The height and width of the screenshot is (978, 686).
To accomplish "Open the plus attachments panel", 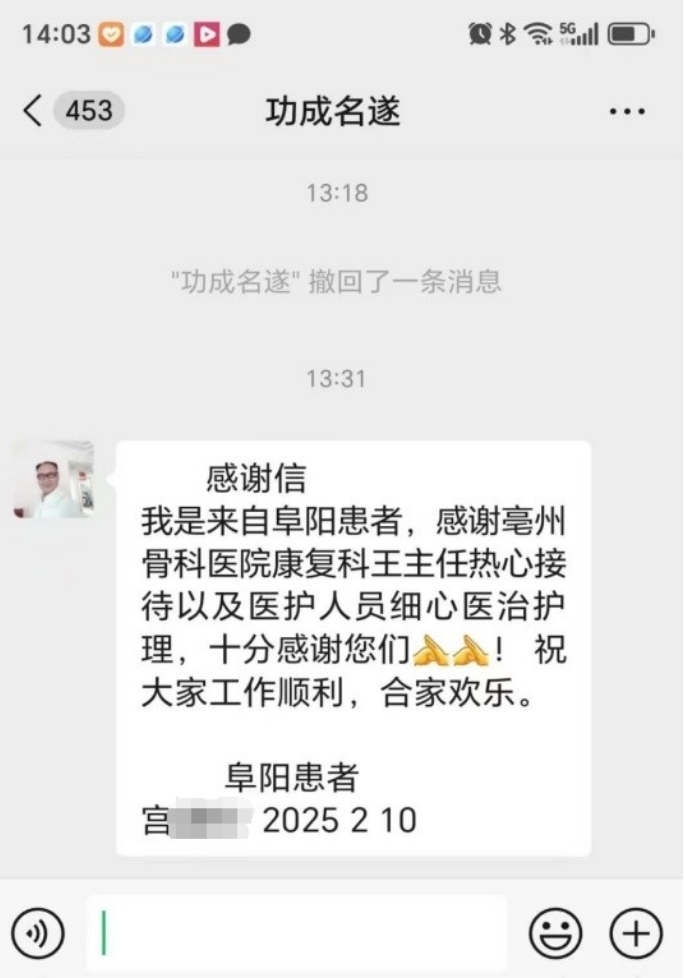I will click(x=636, y=933).
